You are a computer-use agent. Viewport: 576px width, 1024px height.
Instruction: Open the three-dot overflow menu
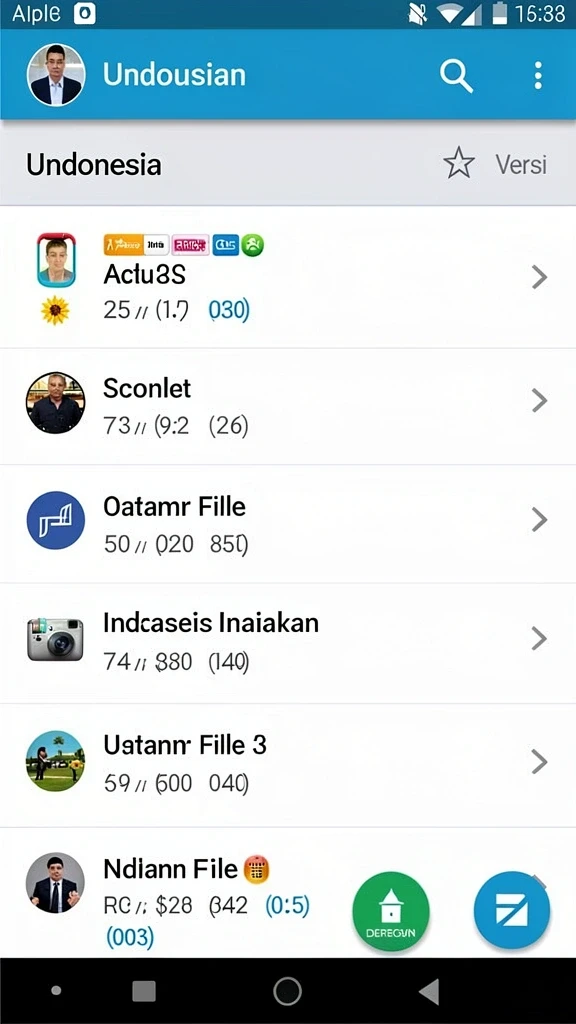pyautogui.click(x=538, y=76)
